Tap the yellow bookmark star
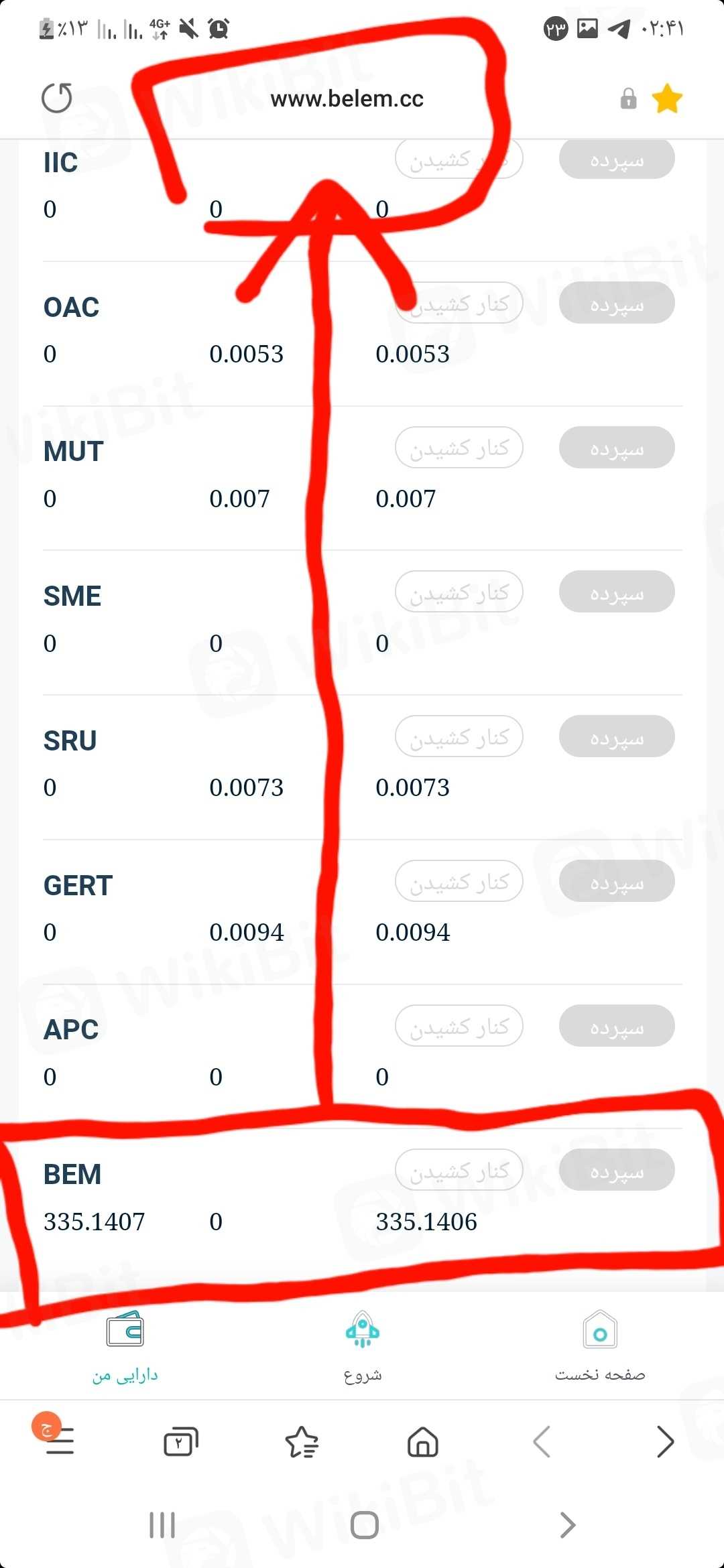Image resolution: width=724 pixels, height=1568 pixels. pyautogui.click(x=667, y=99)
